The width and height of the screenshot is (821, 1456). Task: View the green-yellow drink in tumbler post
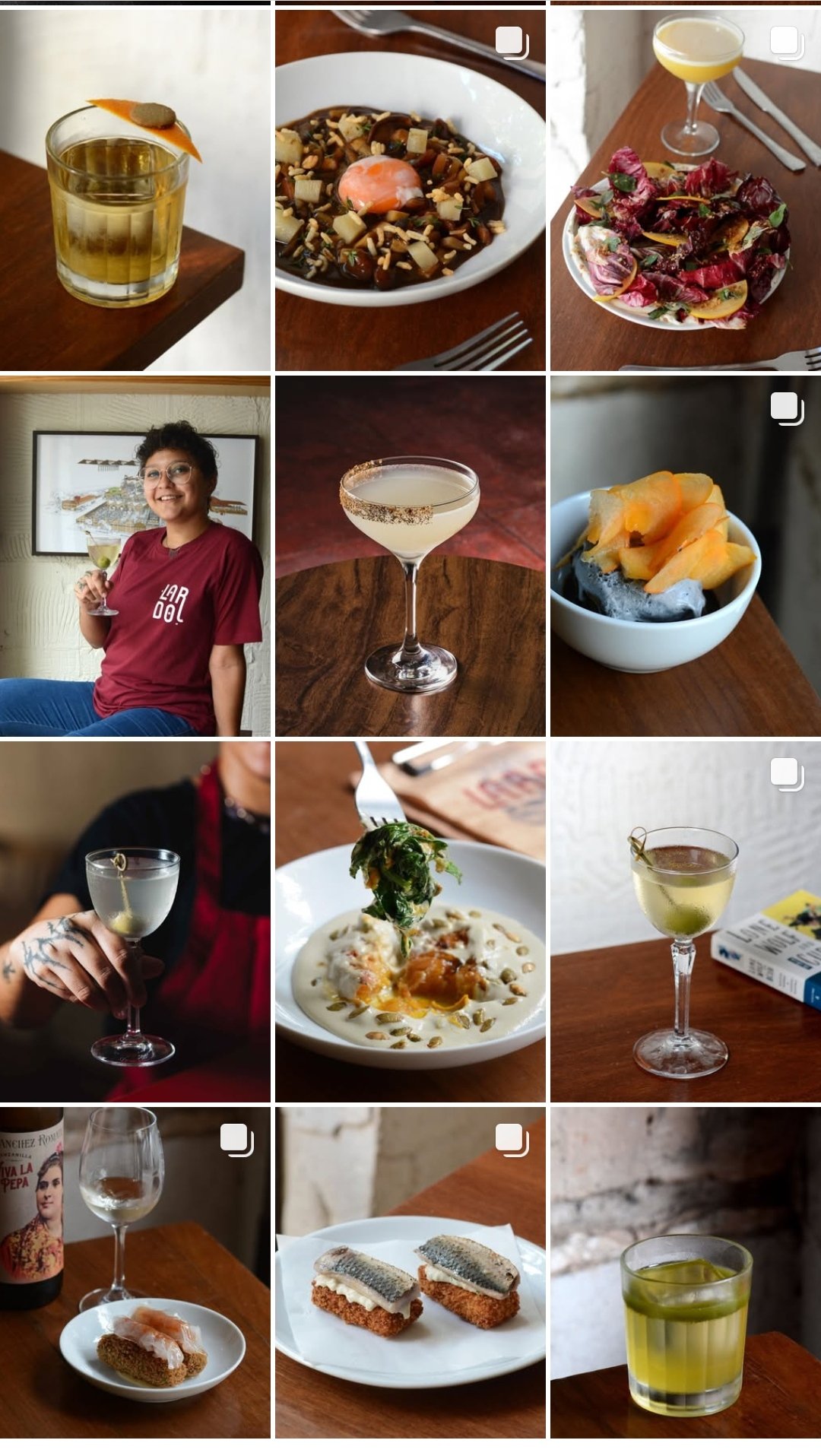pyautogui.click(x=685, y=1272)
